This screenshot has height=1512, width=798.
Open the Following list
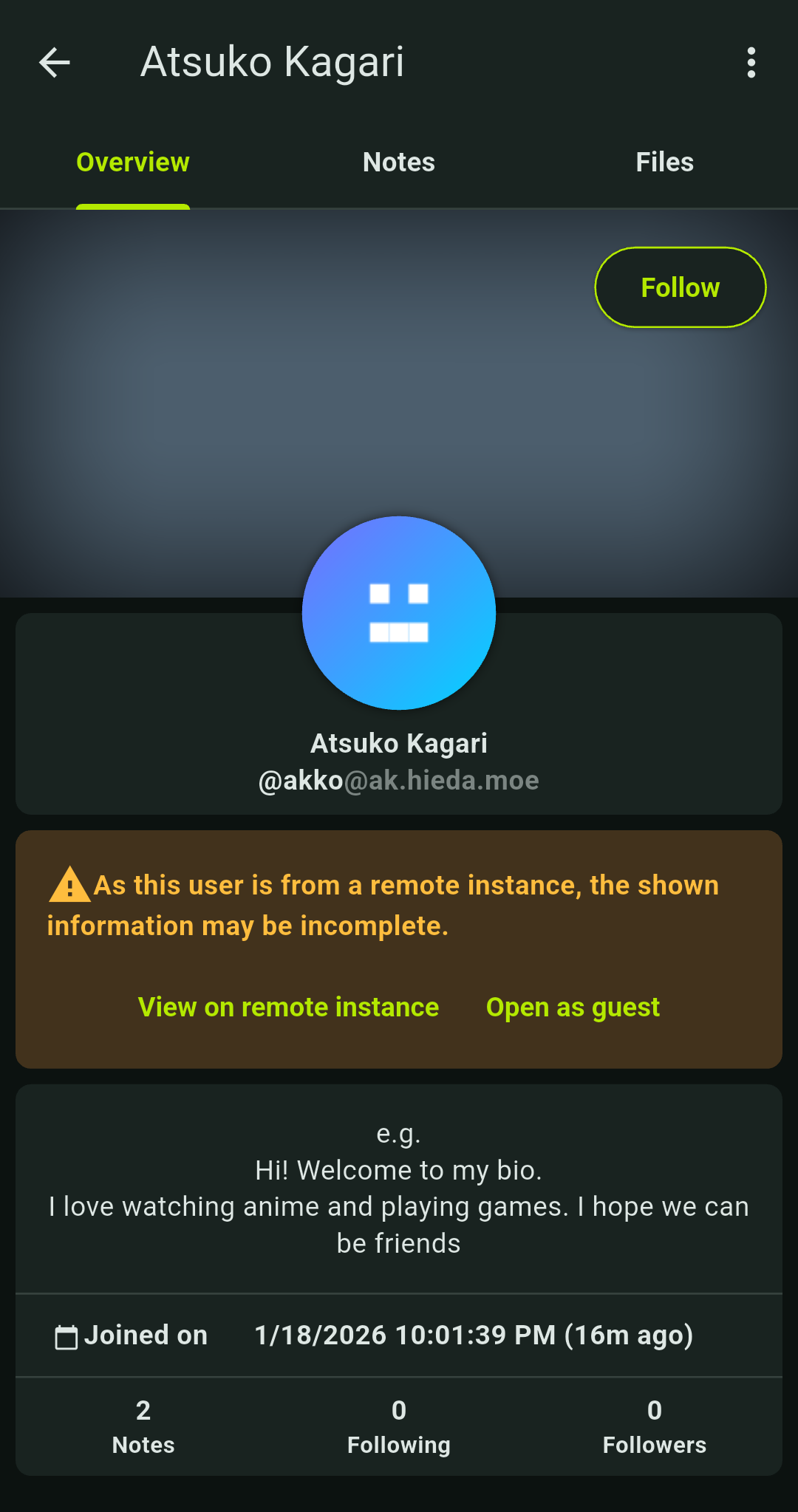(x=399, y=1426)
